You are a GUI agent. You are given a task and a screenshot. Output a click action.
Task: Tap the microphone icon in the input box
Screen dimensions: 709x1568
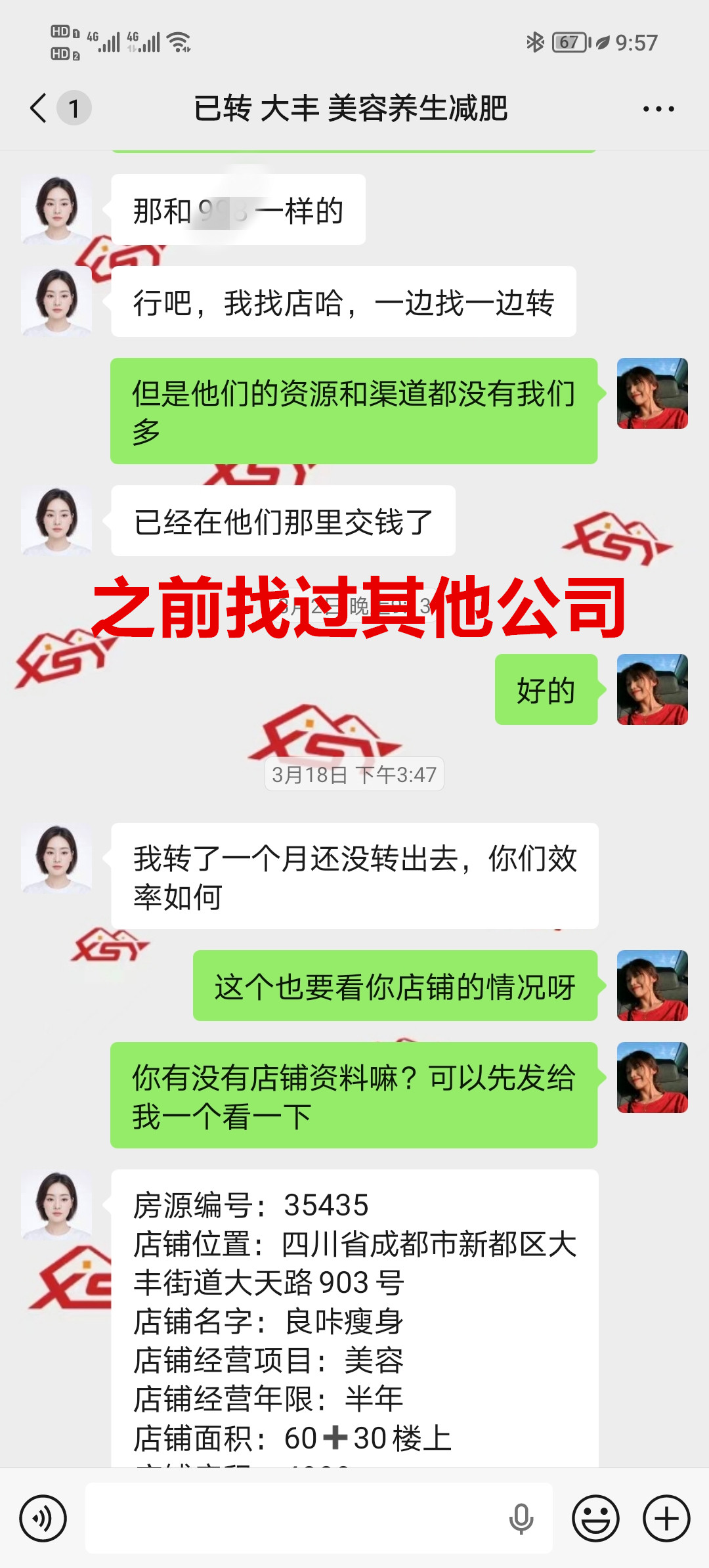tap(521, 1518)
